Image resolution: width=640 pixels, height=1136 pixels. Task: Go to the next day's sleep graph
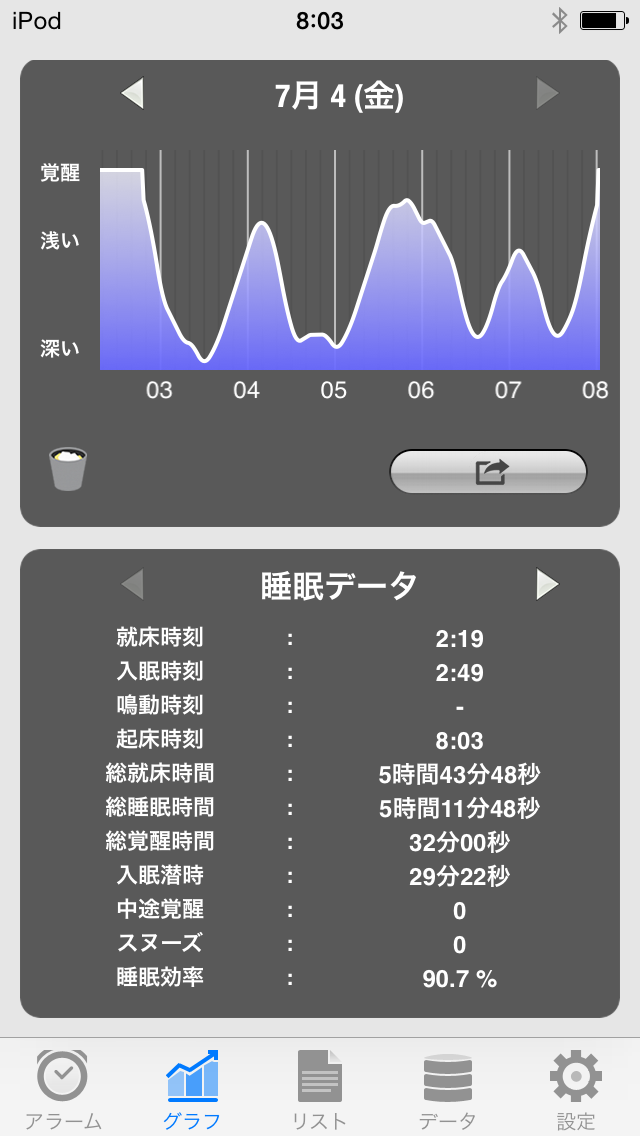[547, 95]
